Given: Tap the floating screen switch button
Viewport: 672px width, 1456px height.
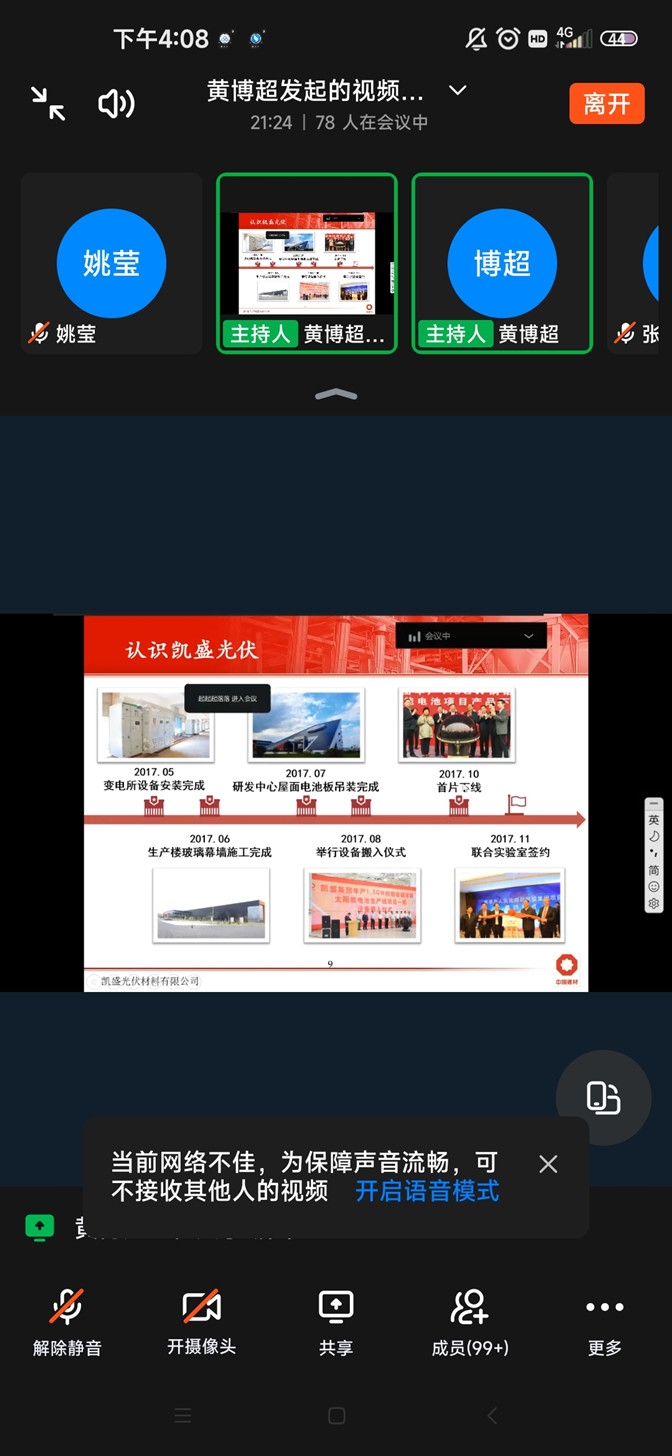Looking at the screenshot, I should 603,1097.
